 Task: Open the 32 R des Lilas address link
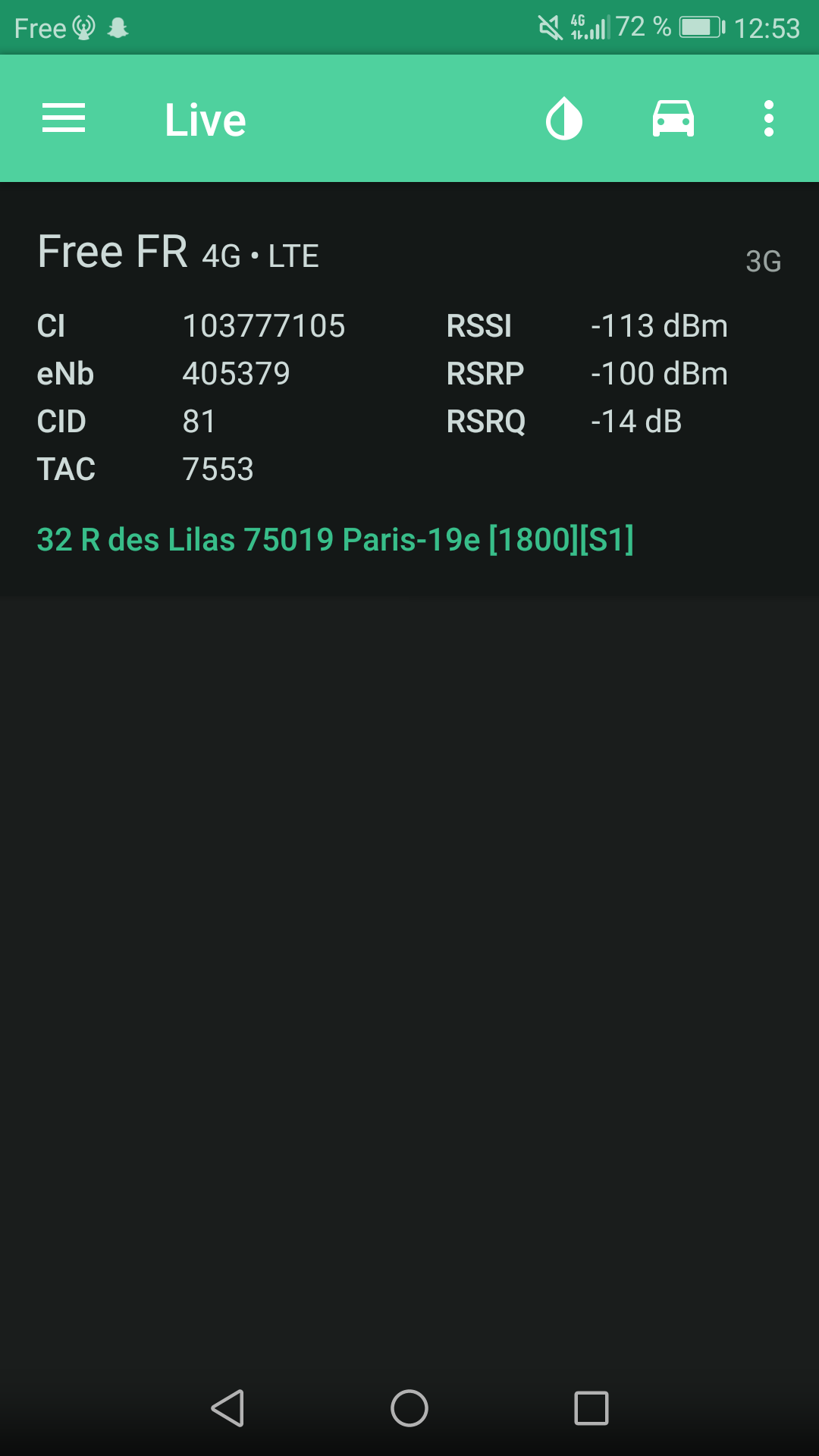click(x=335, y=540)
